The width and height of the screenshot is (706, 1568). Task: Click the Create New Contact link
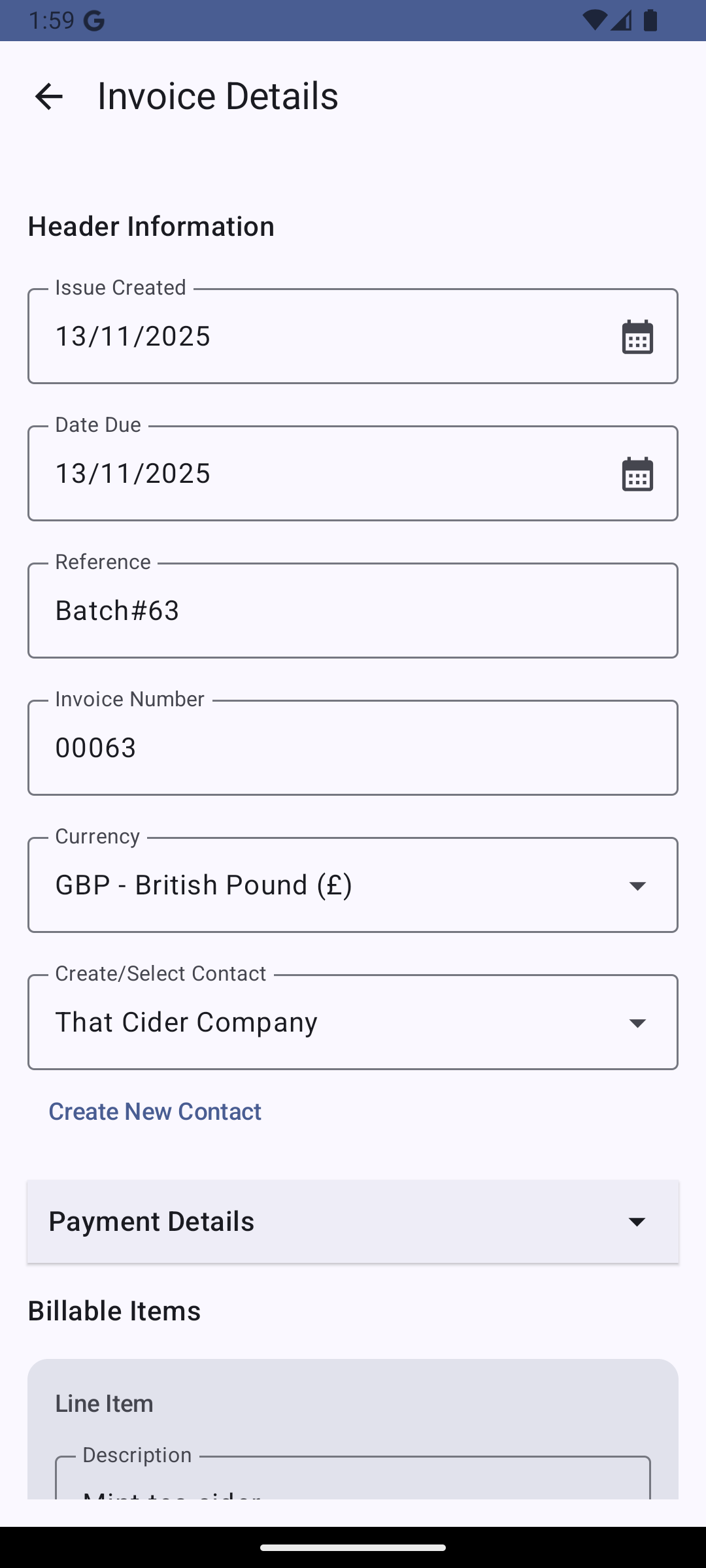pyautogui.click(x=154, y=1111)
